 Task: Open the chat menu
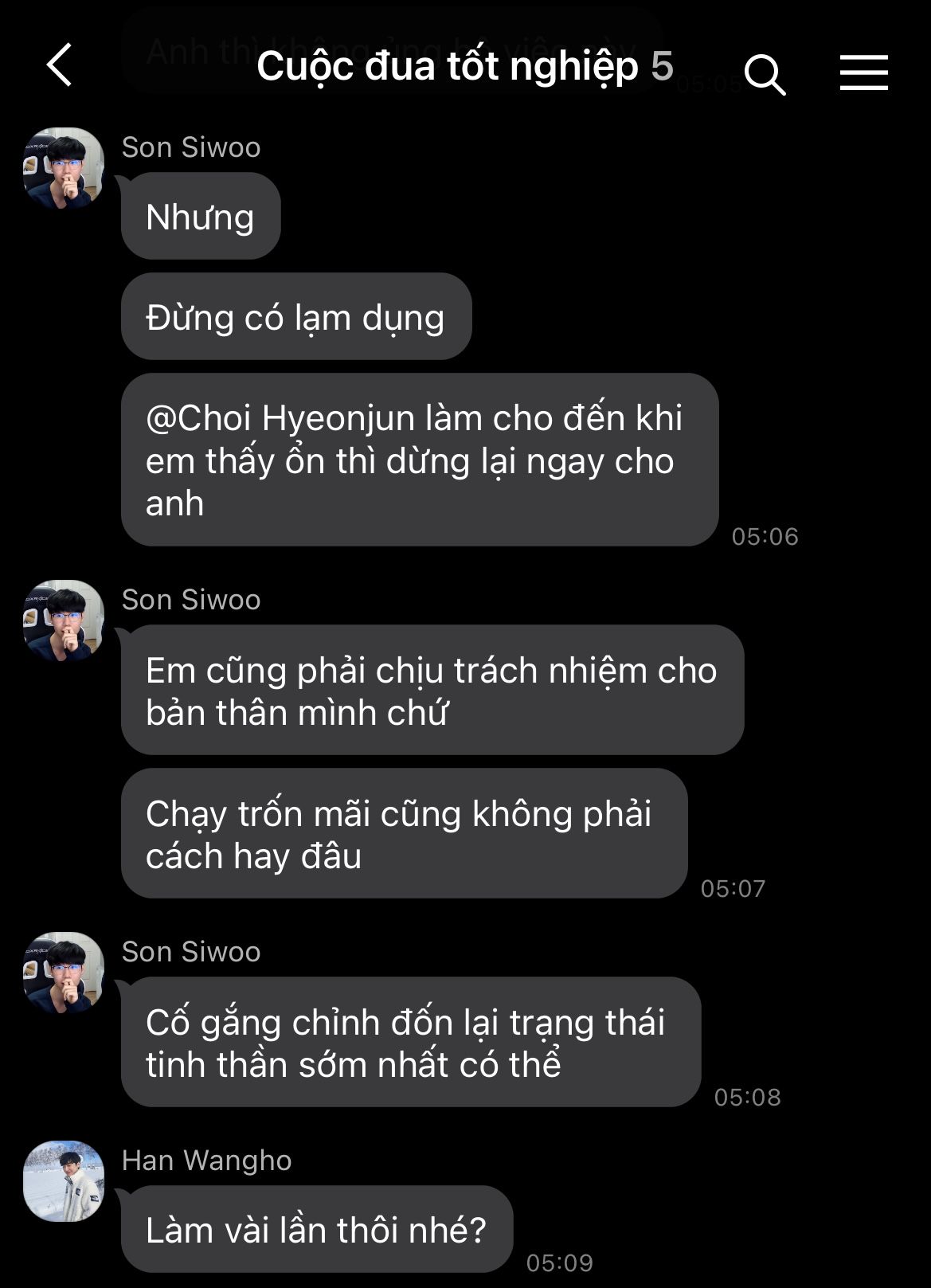coord(863,72)
